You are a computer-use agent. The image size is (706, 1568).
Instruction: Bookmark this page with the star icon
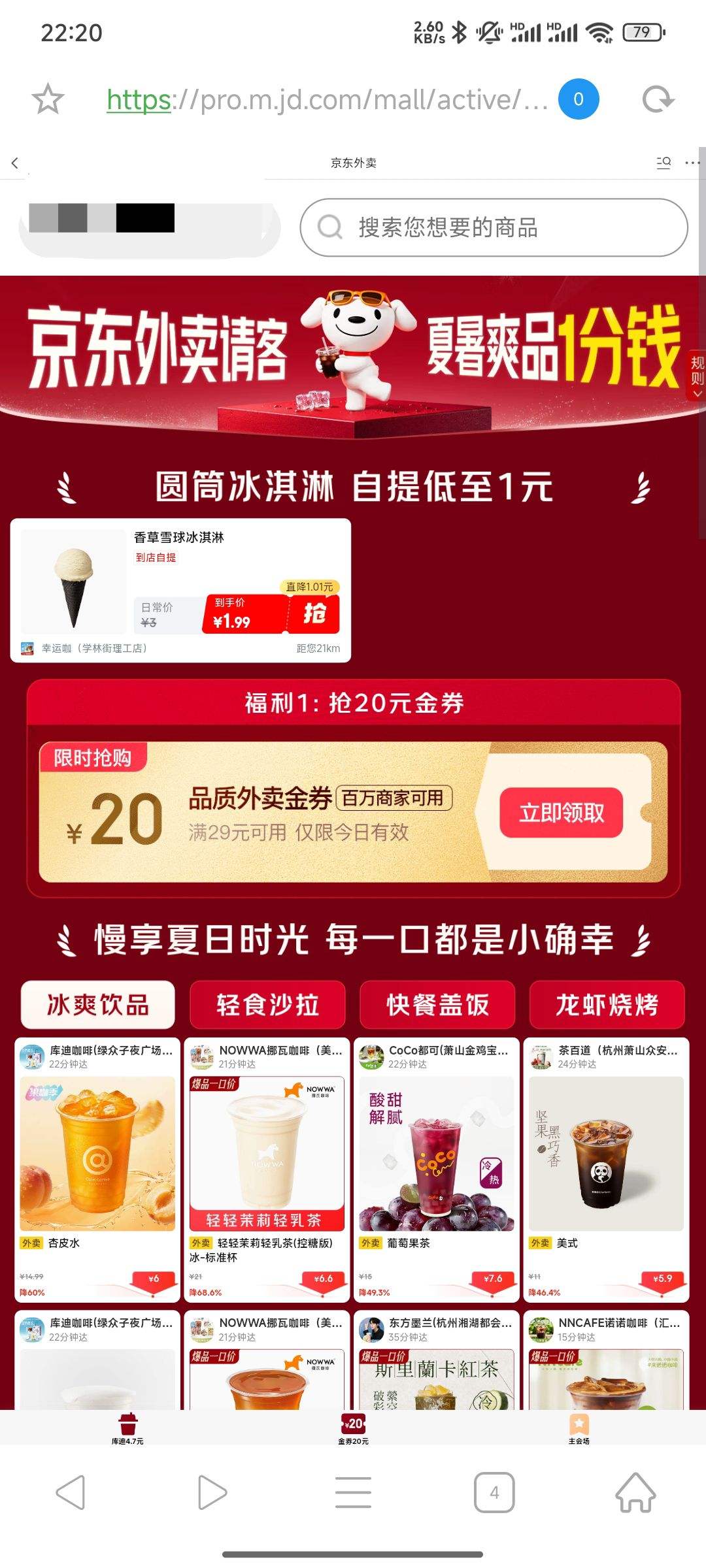48,99
